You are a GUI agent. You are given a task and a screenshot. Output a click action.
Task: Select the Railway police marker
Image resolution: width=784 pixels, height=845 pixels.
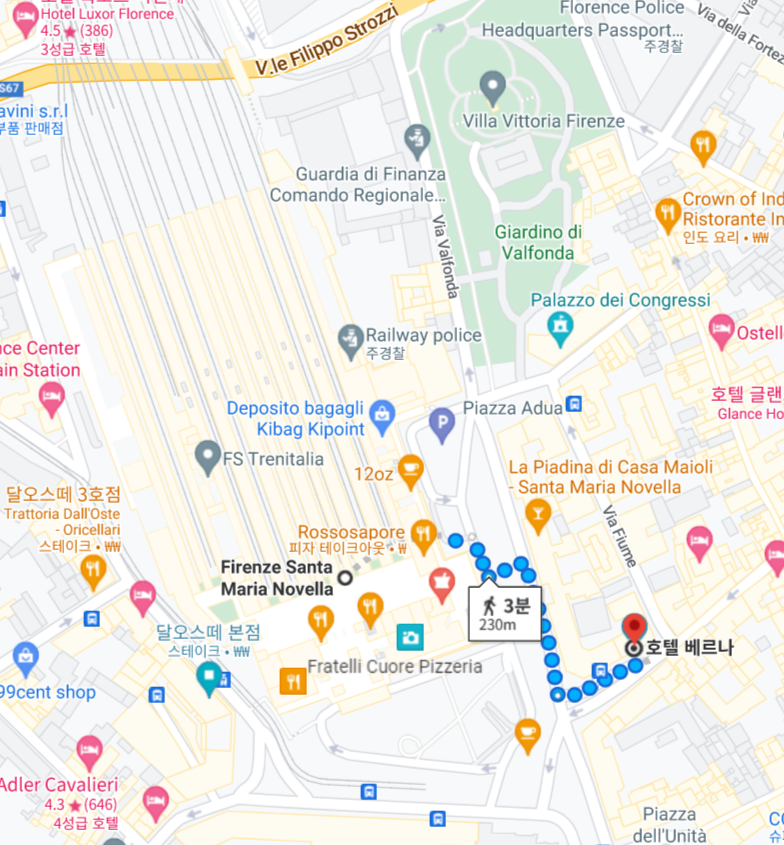pos(350,340)
